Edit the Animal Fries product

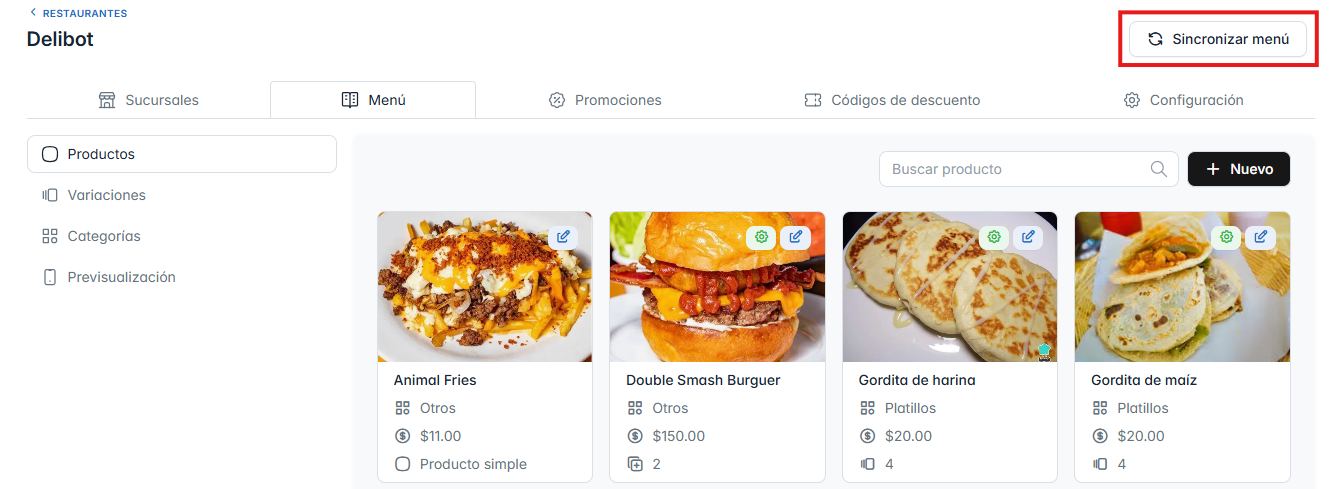(563, 237)
